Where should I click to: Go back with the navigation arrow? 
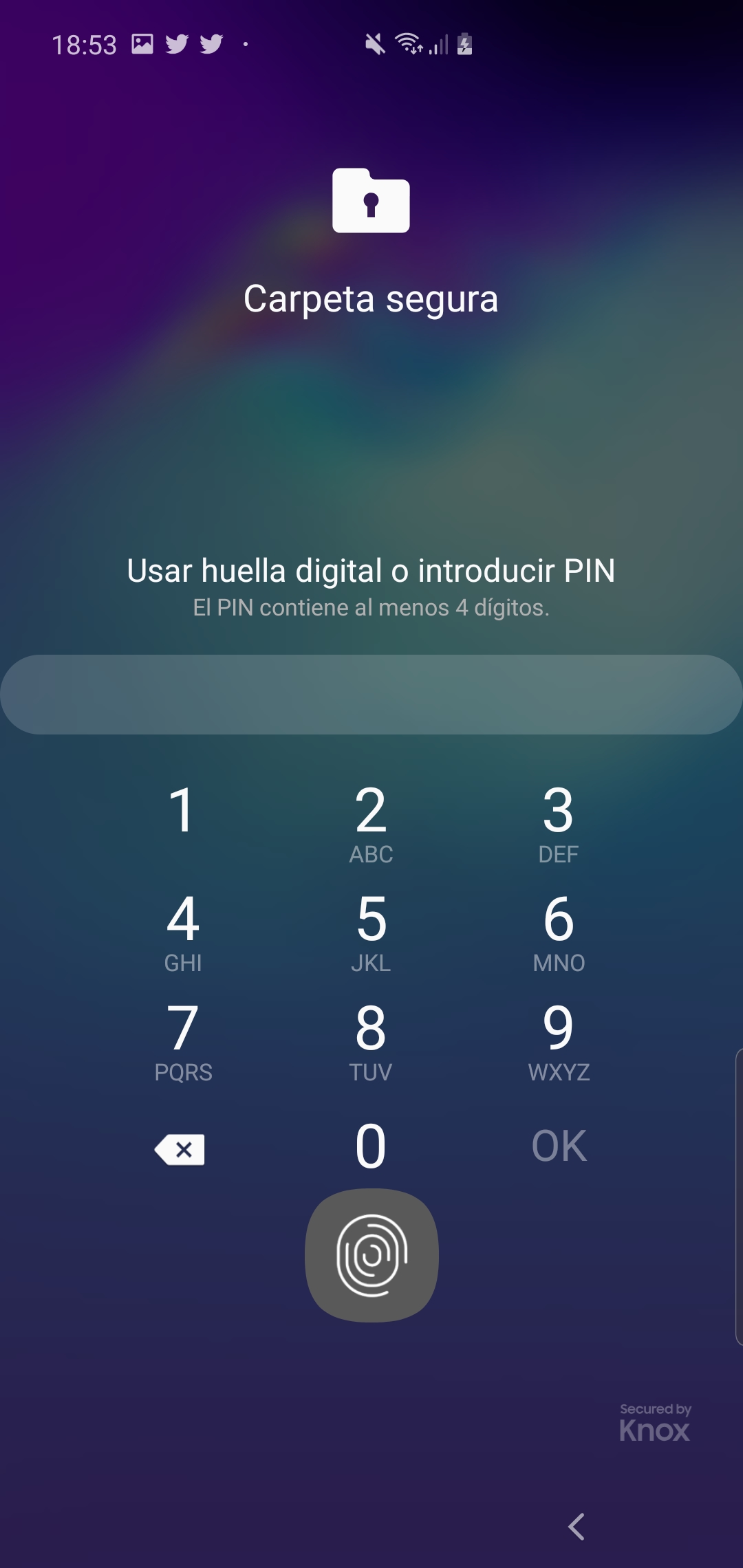tap(577, 1527)
